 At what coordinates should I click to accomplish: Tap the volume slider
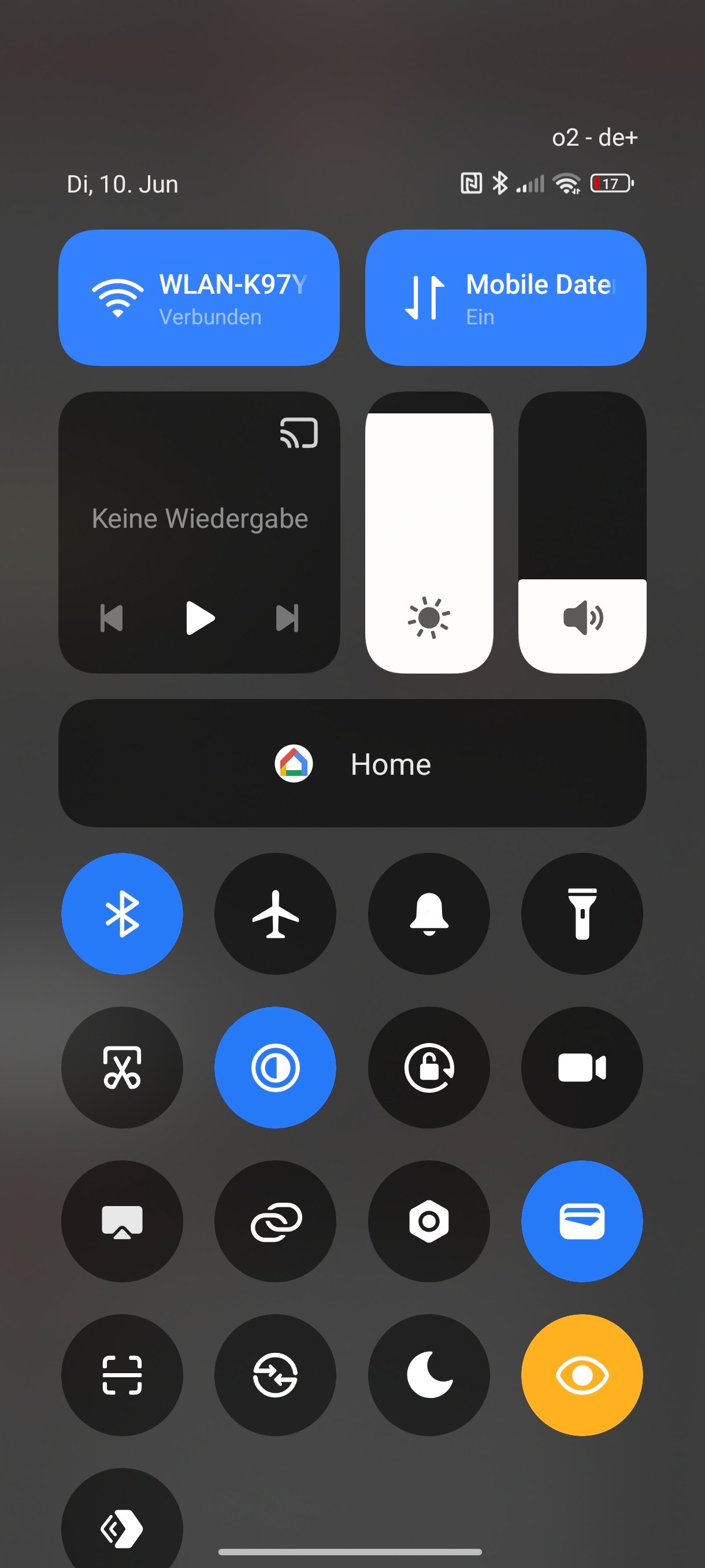coord(582,532)
